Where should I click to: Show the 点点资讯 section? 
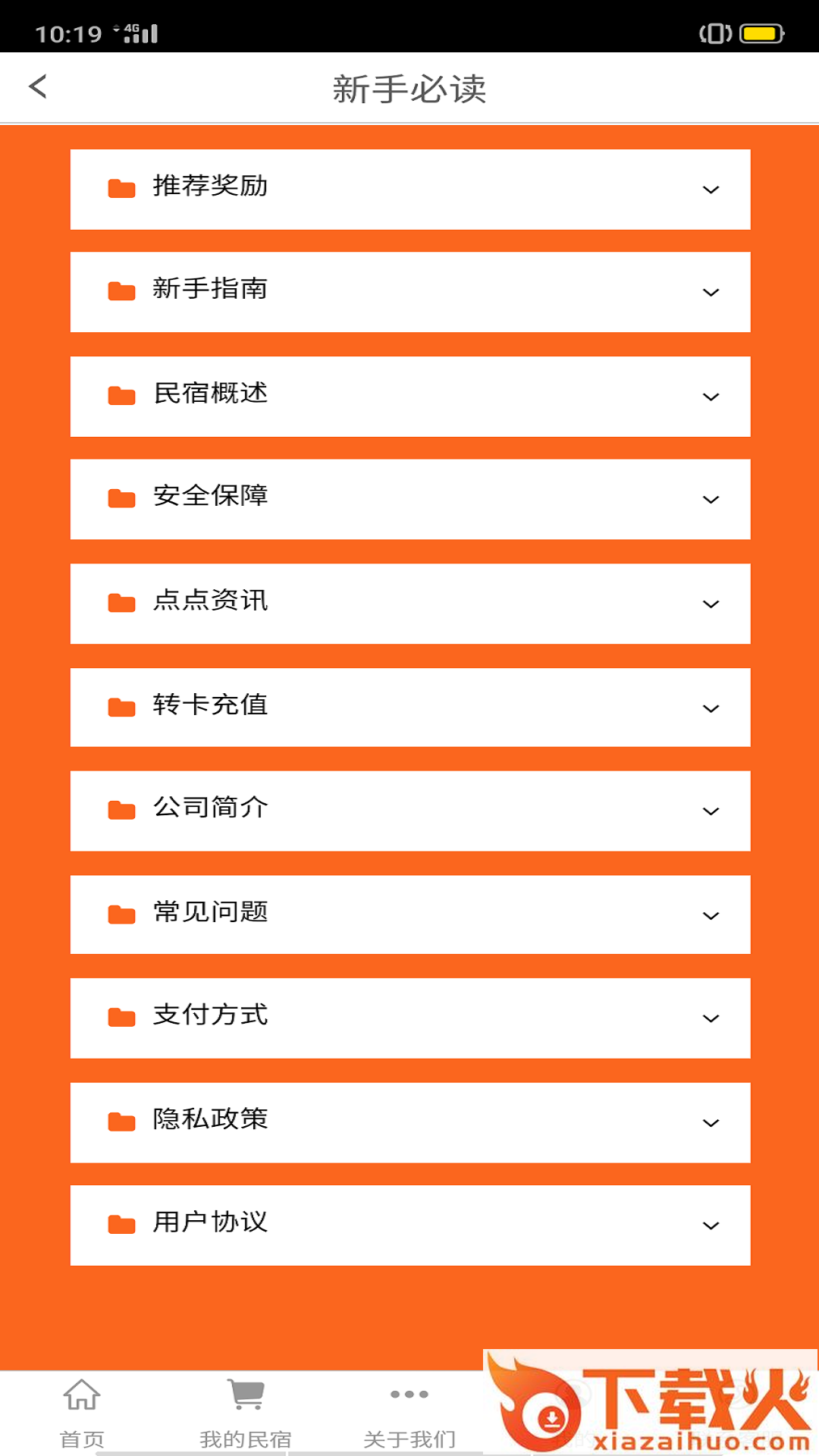coord(409,604)
